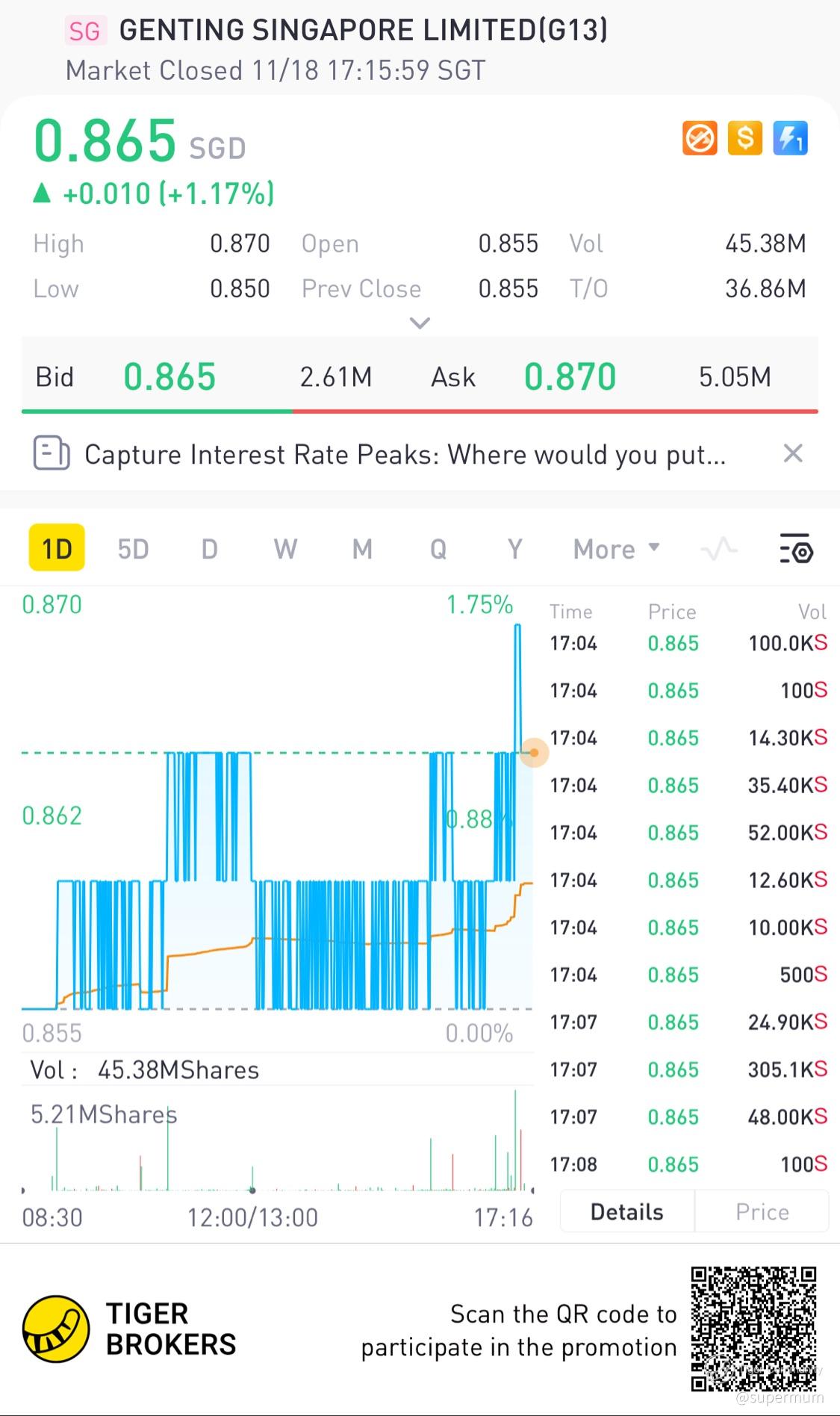
Task: Open the Capture Interest Rate Peaks article
Action: [x=404, y=454]
